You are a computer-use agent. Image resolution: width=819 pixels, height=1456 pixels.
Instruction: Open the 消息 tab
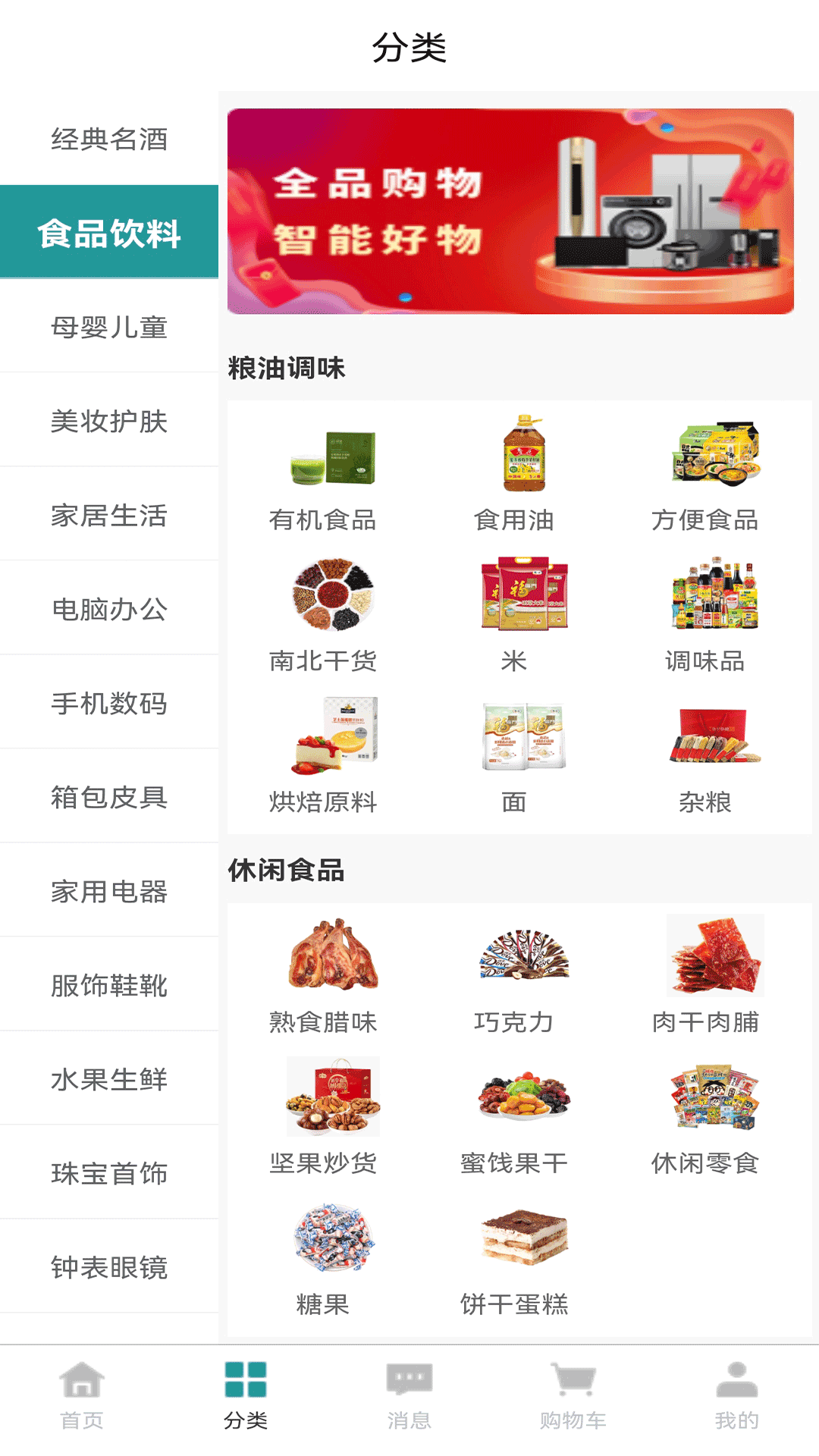pyautogui.click(x=409, y=1395)
